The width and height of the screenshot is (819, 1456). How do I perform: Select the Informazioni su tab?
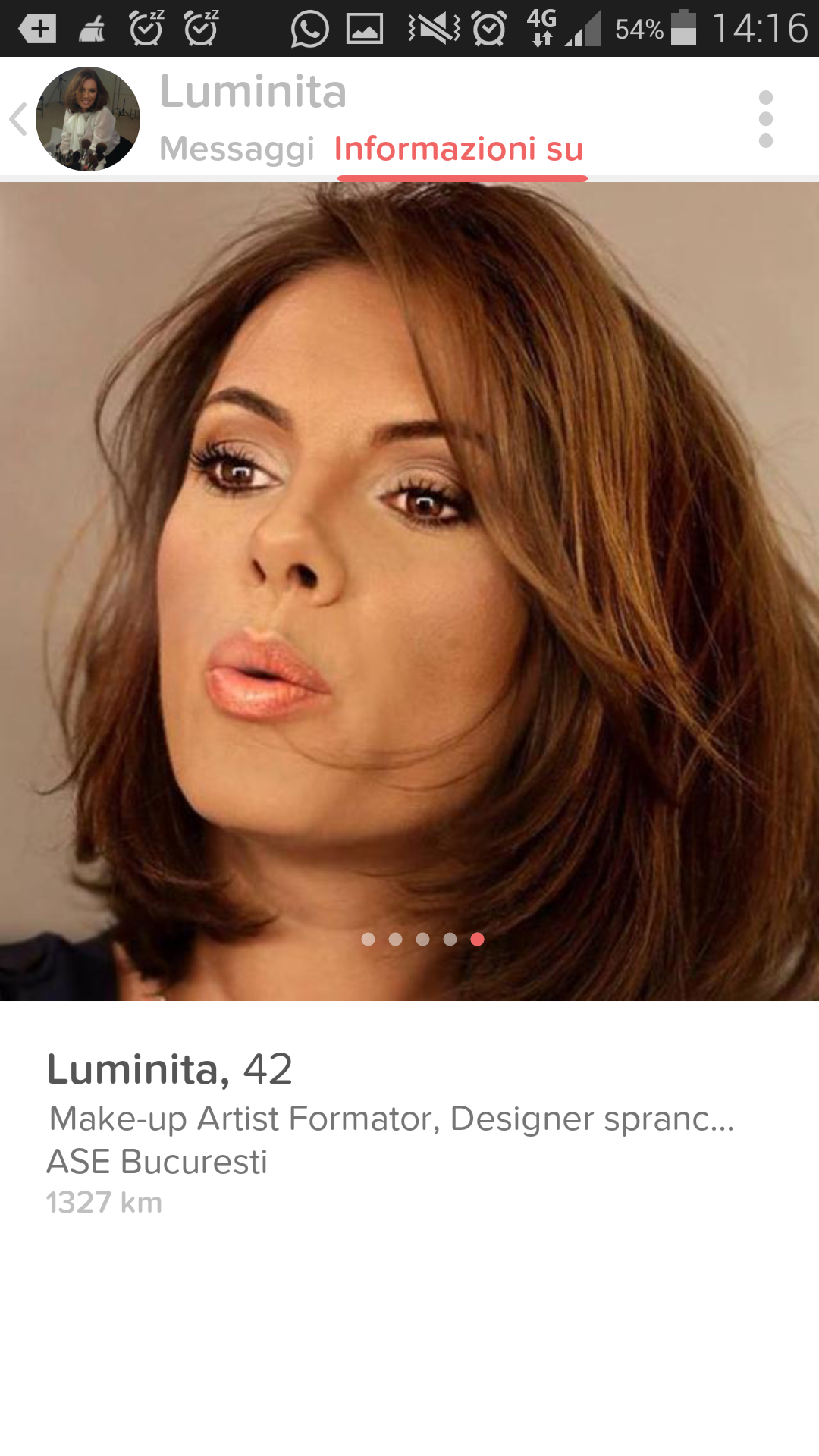(459, 149)
